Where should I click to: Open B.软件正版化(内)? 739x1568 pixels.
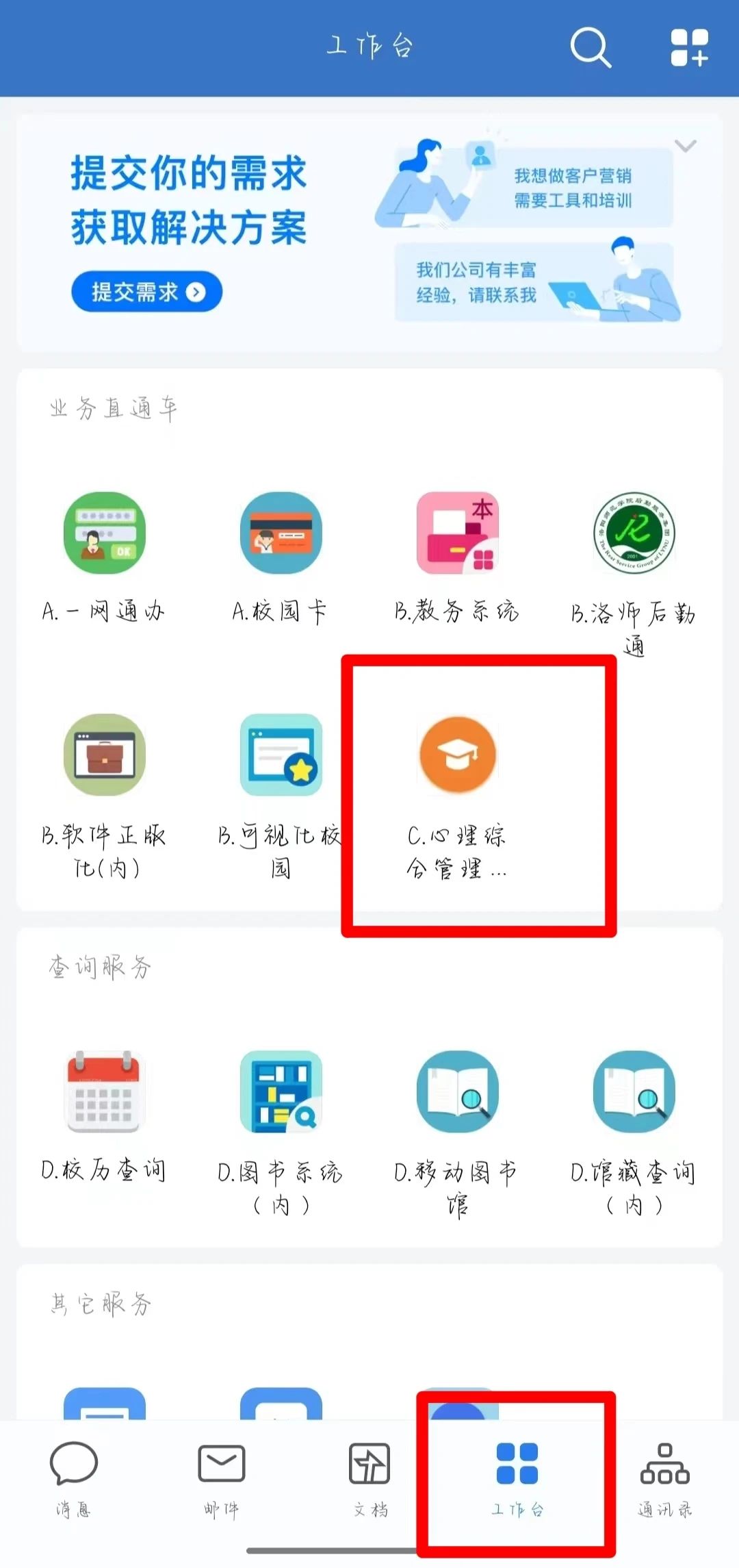coord(104,755)
